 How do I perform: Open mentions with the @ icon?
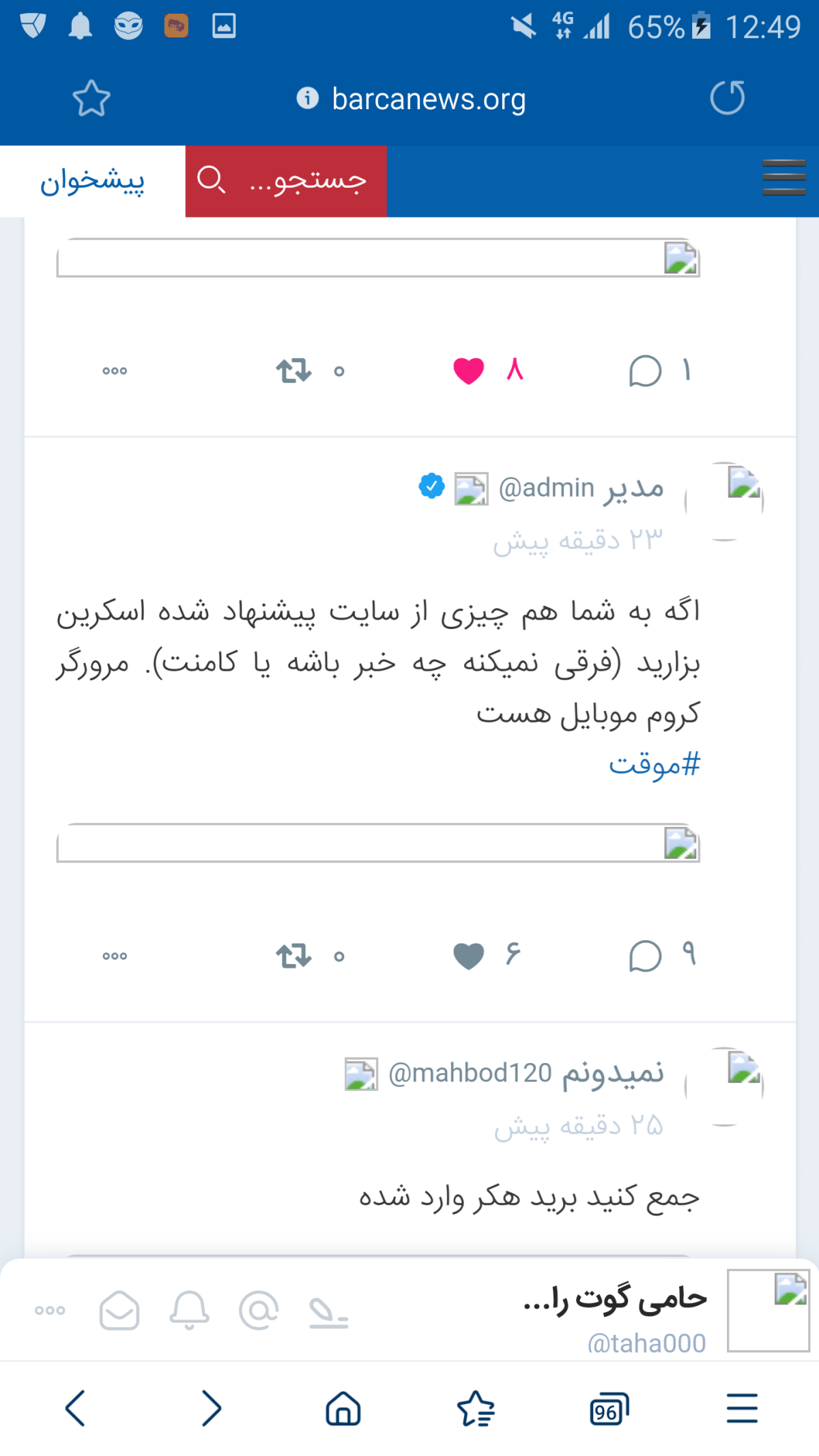tap(259, 1310)
